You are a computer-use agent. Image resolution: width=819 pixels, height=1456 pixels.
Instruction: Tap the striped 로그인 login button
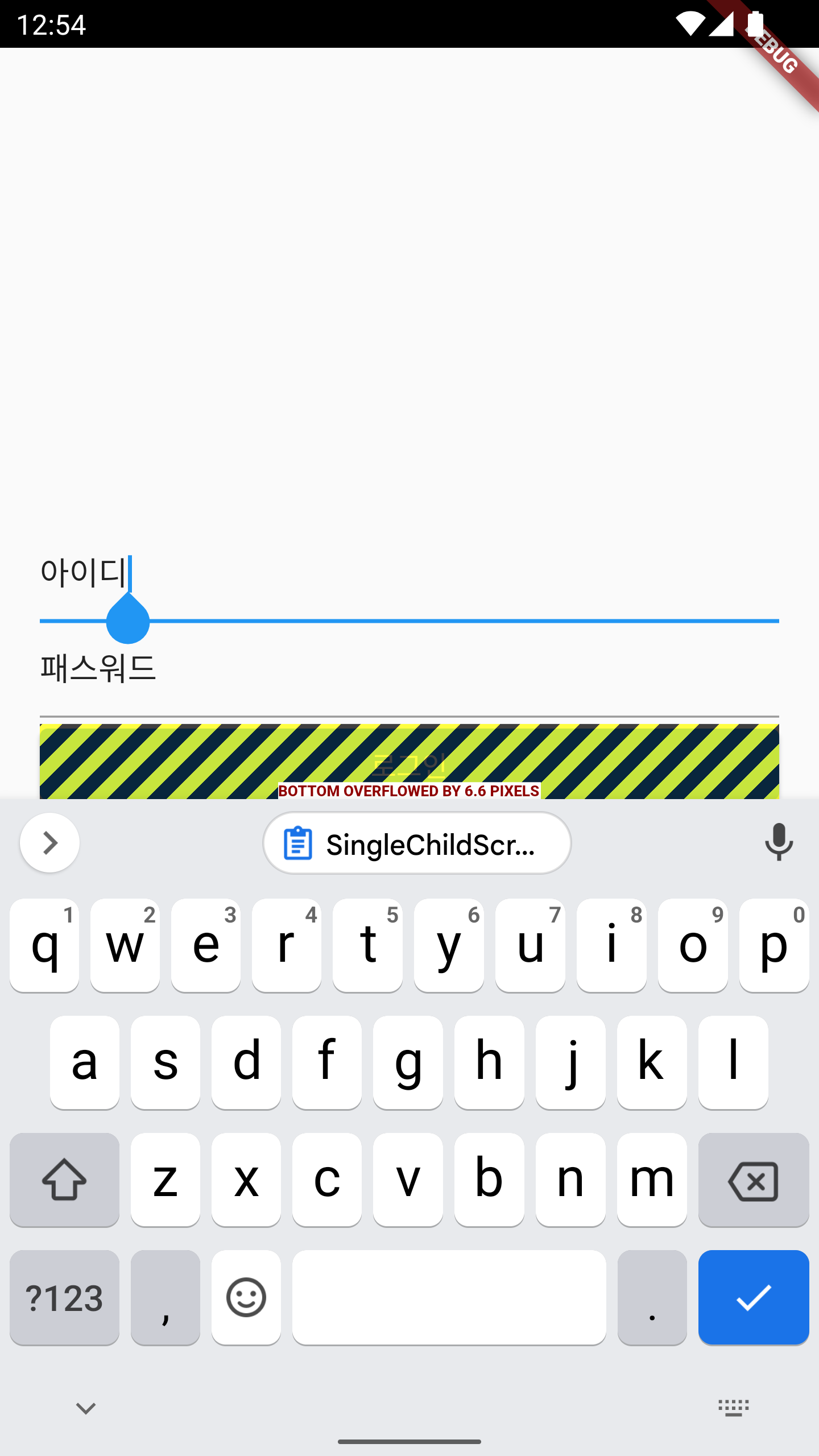[x=409, y=765]
